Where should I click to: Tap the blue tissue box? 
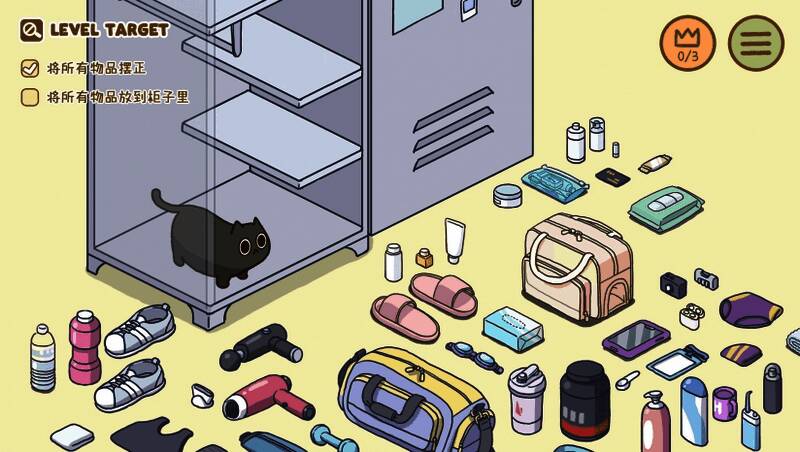(513, 326)
